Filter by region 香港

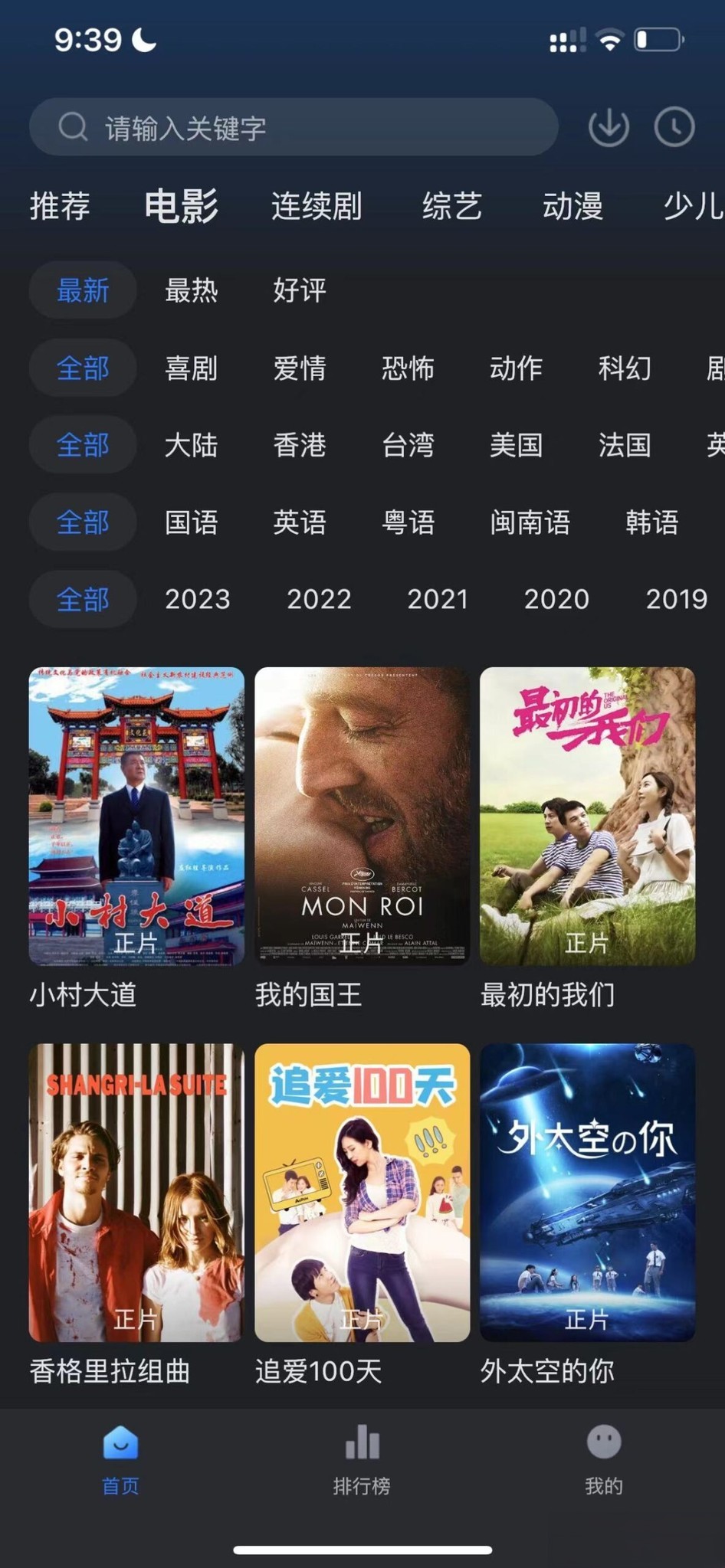[x=300, y=445]
